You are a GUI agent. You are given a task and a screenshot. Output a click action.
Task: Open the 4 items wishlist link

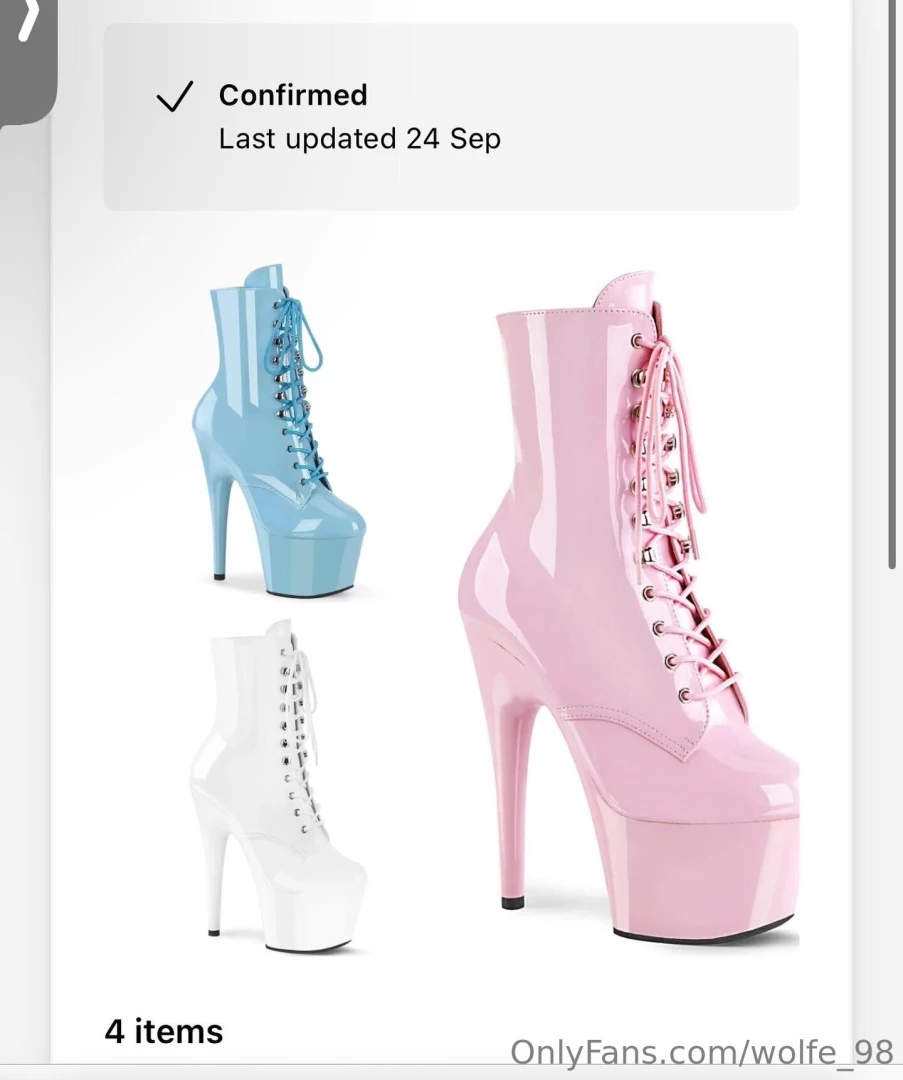pyautogui.click(x=163, y=1030)
